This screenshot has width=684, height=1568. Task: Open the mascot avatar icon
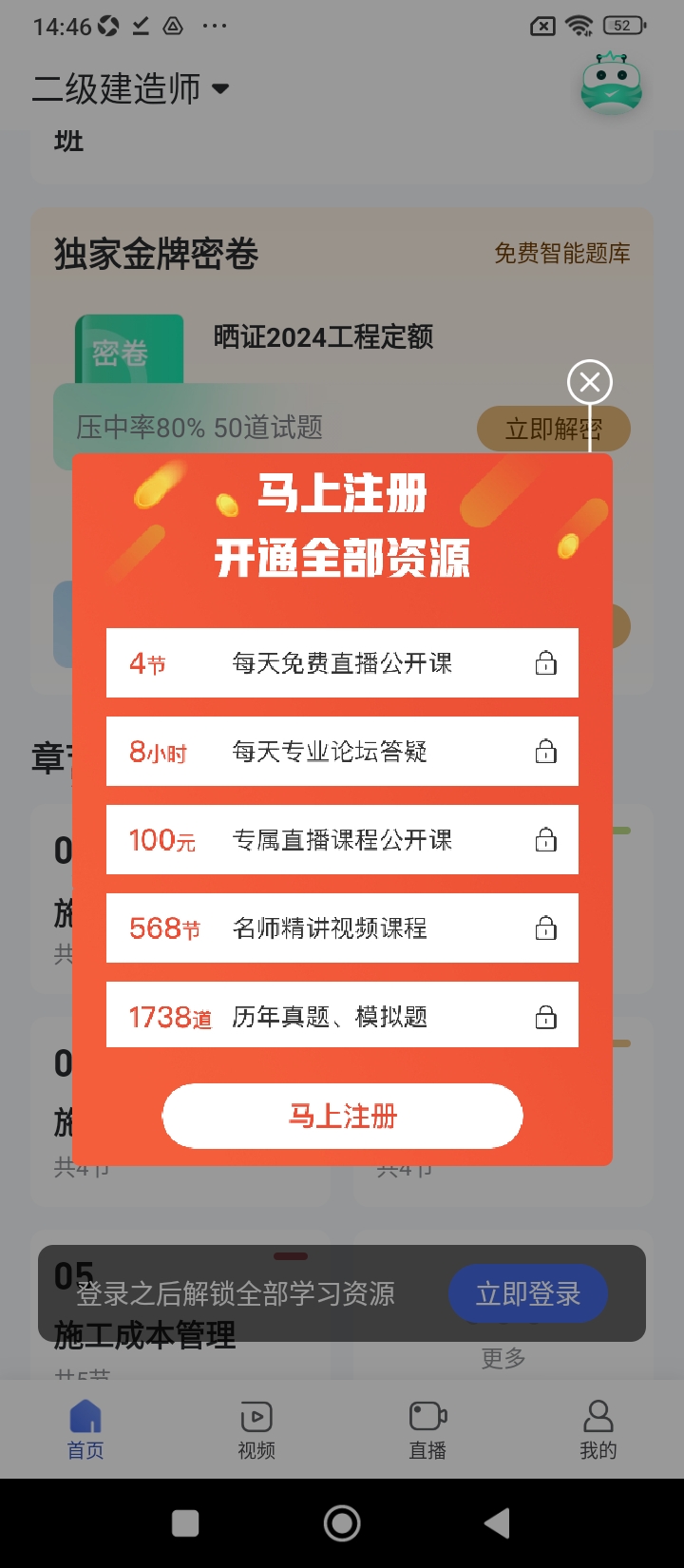611,86
